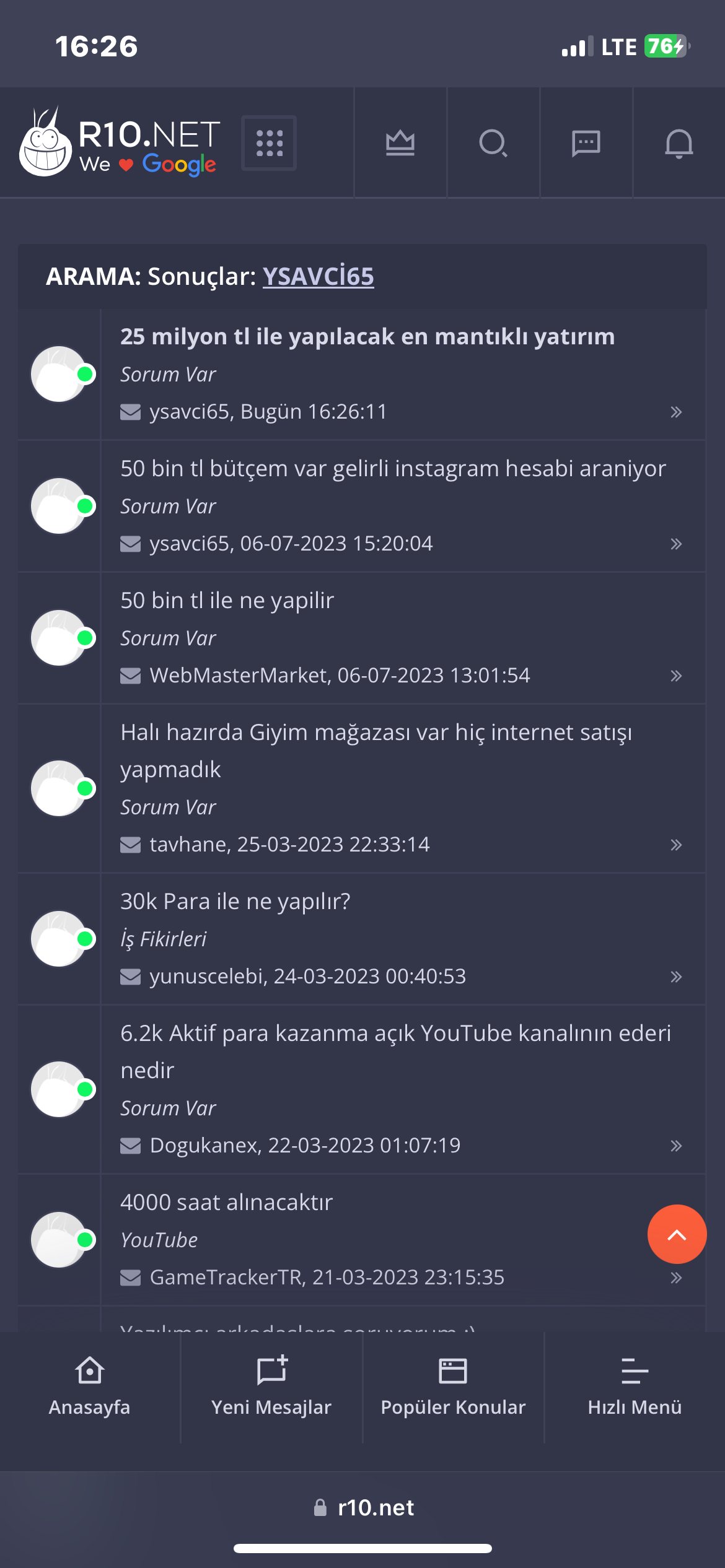Jump to last post by Dogukanex
725x1568 pixels.
[676, 1146]
